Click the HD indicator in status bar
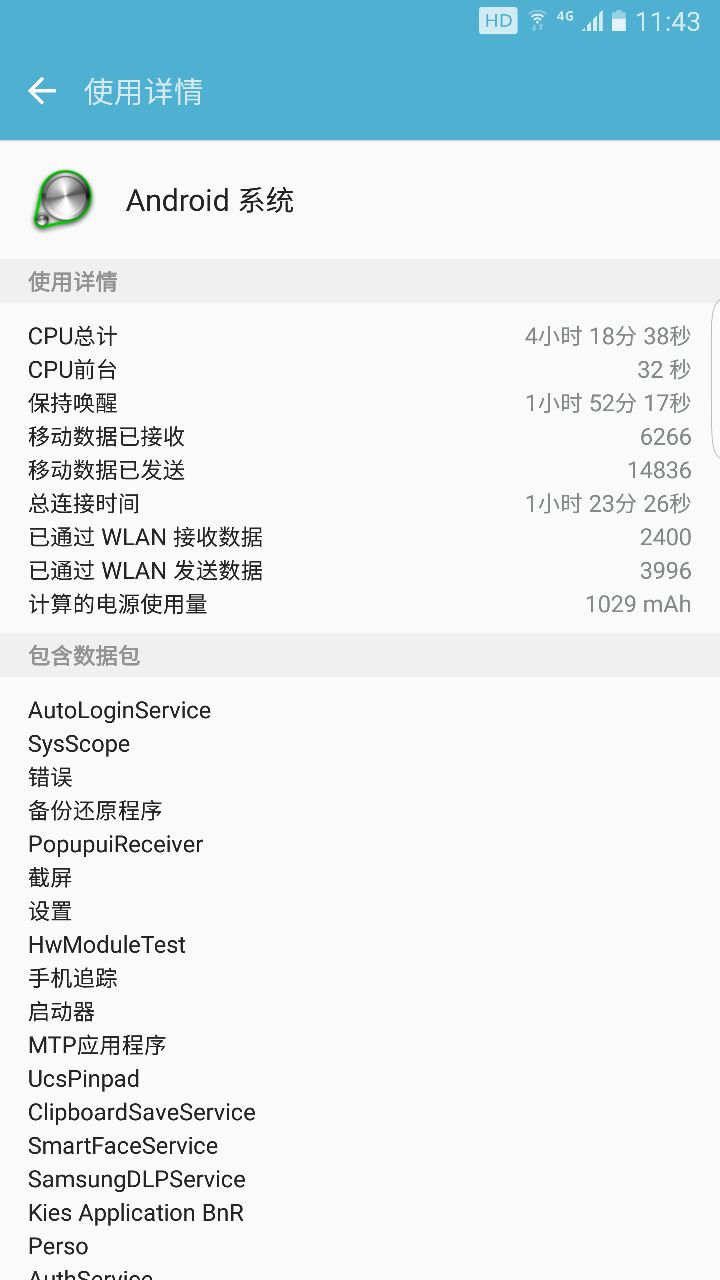Screen dimensions: 720x1280 [497, 20]
